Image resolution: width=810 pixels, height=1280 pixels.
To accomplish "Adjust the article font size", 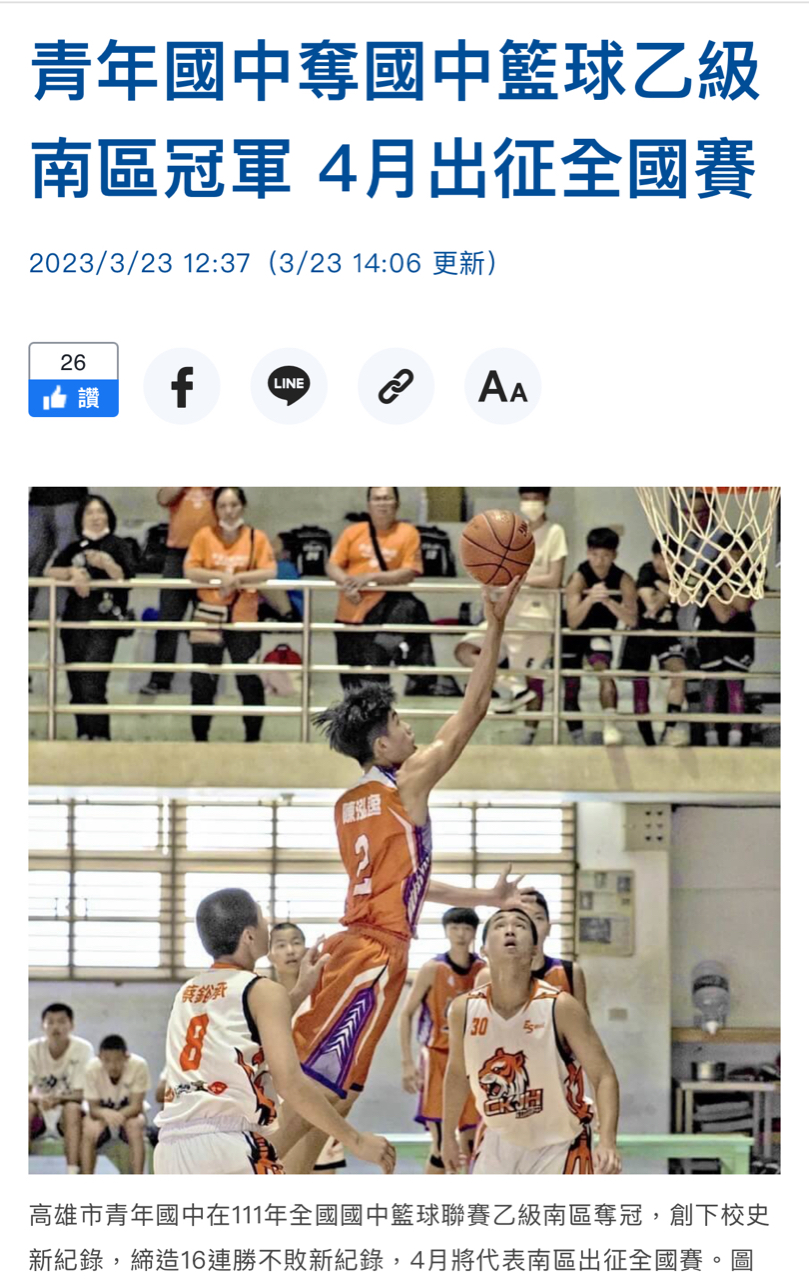I will click(x=503, y=386).
